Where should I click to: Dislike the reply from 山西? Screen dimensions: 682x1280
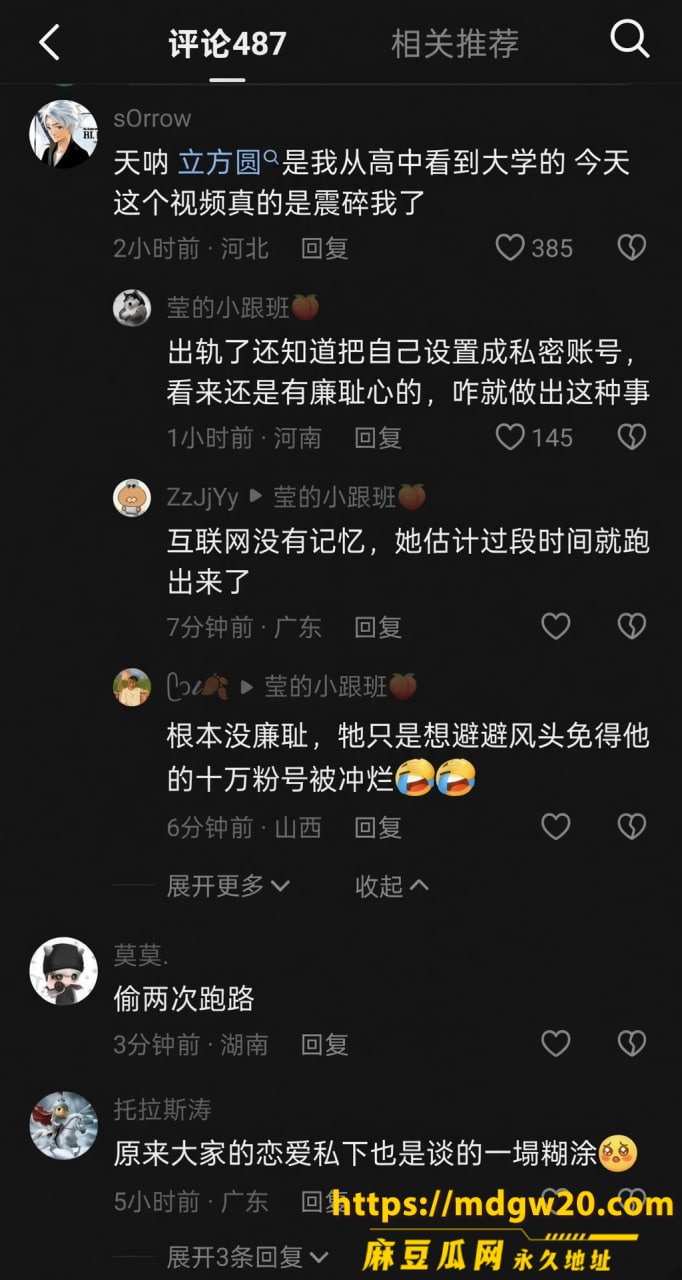631,826
